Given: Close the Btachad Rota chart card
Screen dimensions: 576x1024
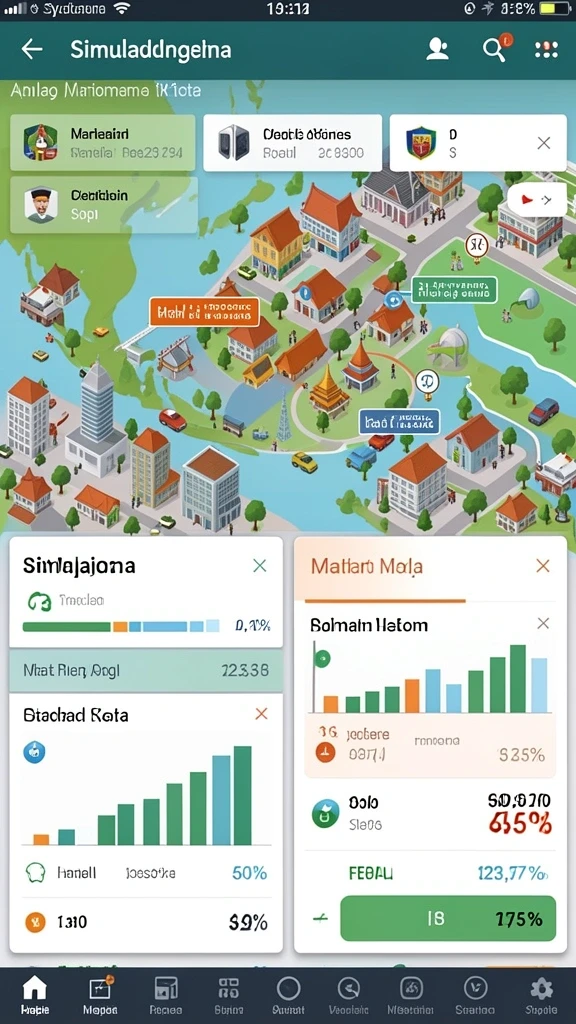Looking at the screenshot, I should click(261, 714).
